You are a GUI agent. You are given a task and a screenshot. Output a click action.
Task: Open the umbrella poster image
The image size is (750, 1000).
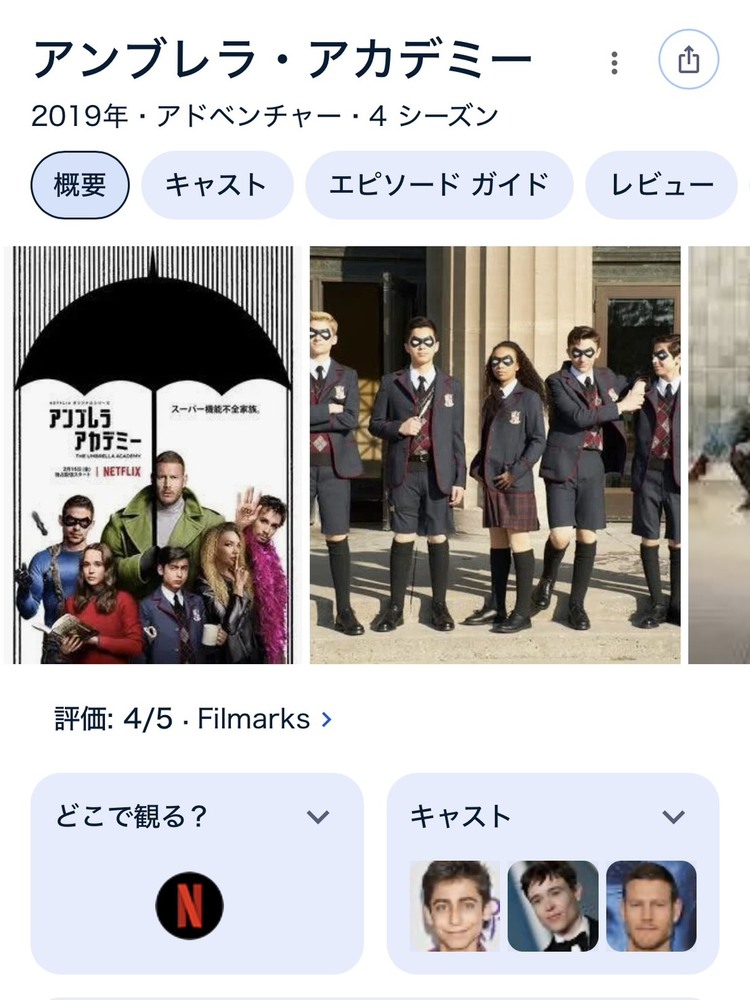click(x=154, y=455)
